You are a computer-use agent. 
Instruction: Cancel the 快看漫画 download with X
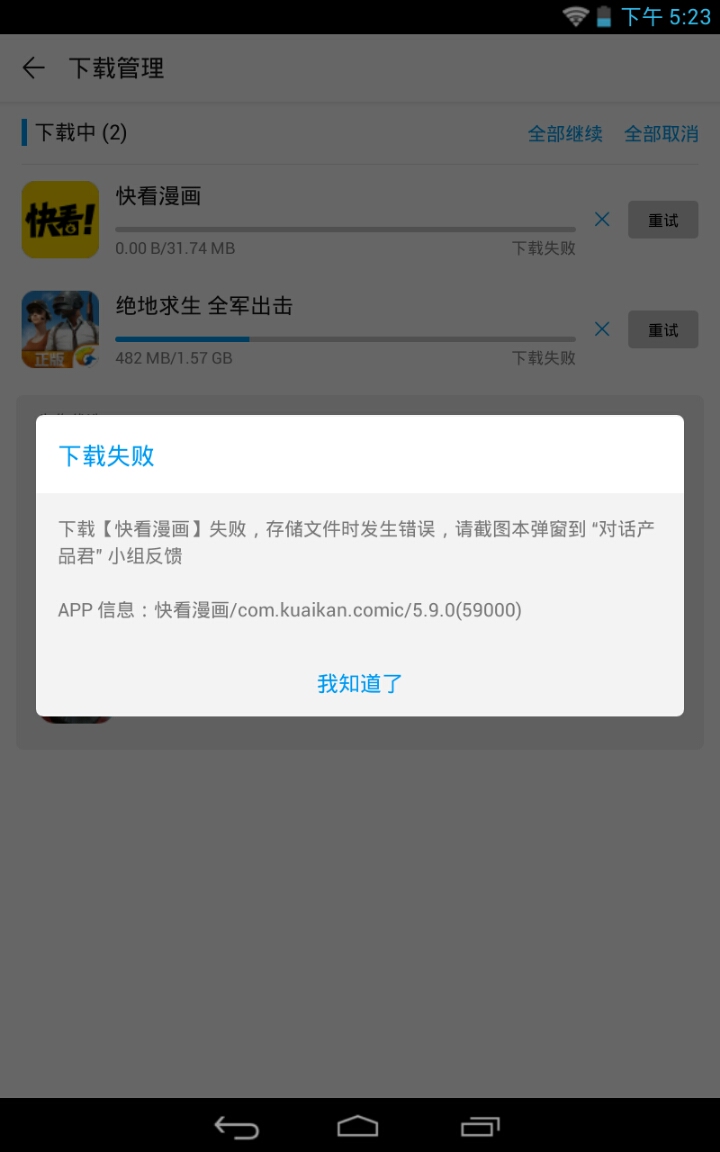(602, 220)
